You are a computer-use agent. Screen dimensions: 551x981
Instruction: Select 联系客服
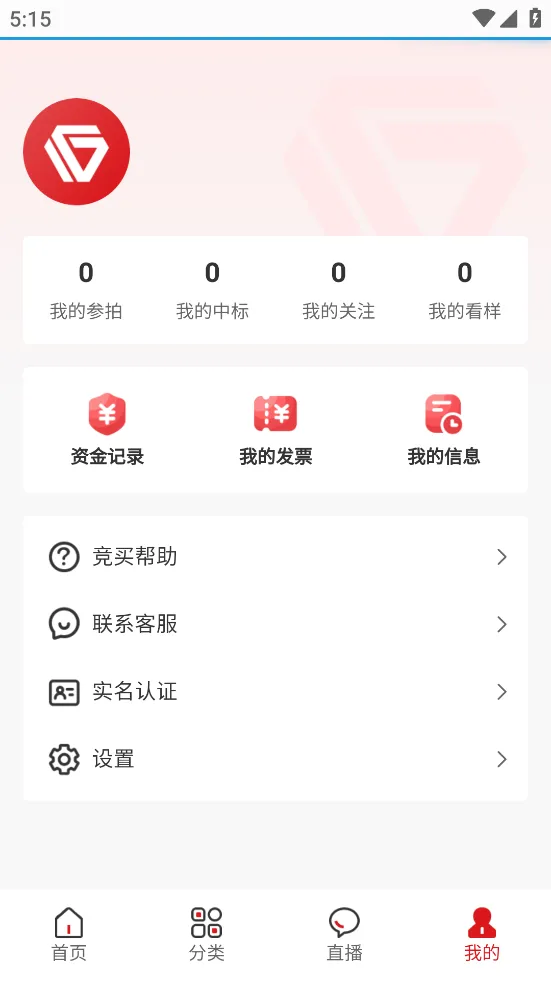click(275, 624)
